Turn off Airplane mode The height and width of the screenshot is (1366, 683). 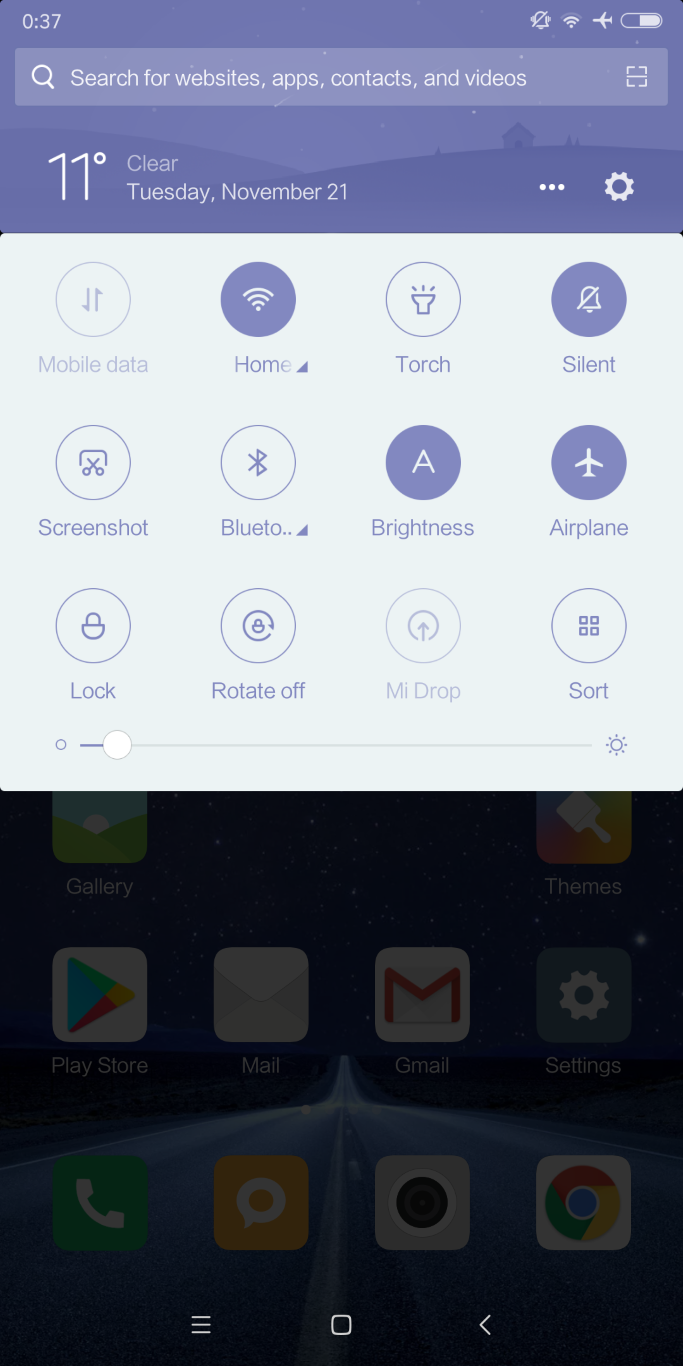pos(589,463)
